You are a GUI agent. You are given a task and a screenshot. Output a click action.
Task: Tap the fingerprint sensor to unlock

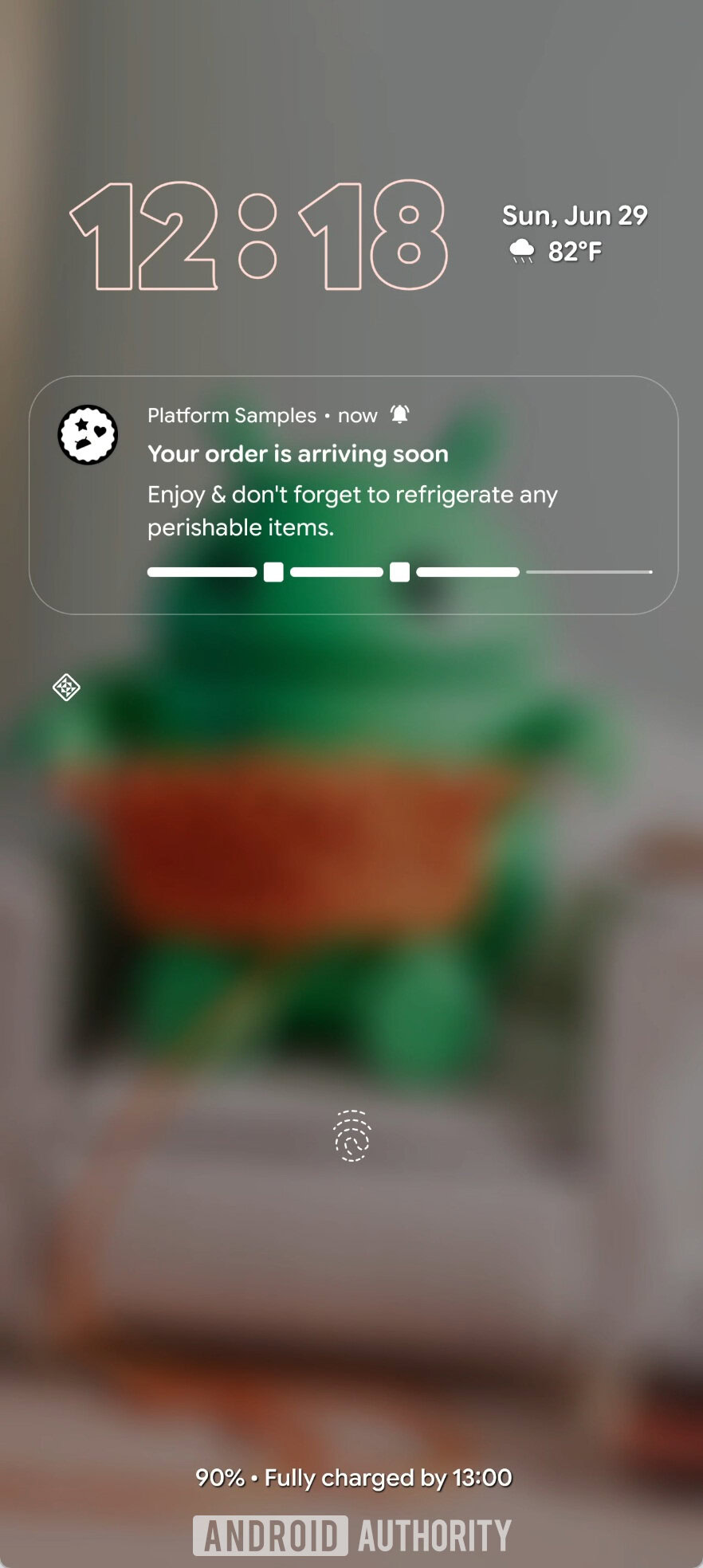(x=351, y=1137)
